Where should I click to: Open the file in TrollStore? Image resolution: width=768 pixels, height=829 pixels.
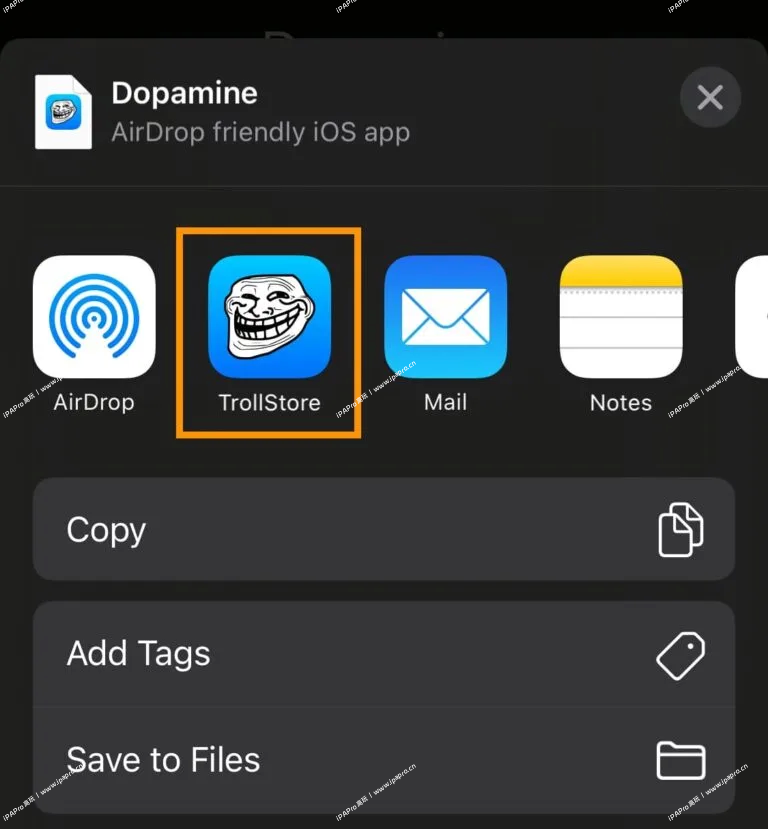[x=269, y=316]
